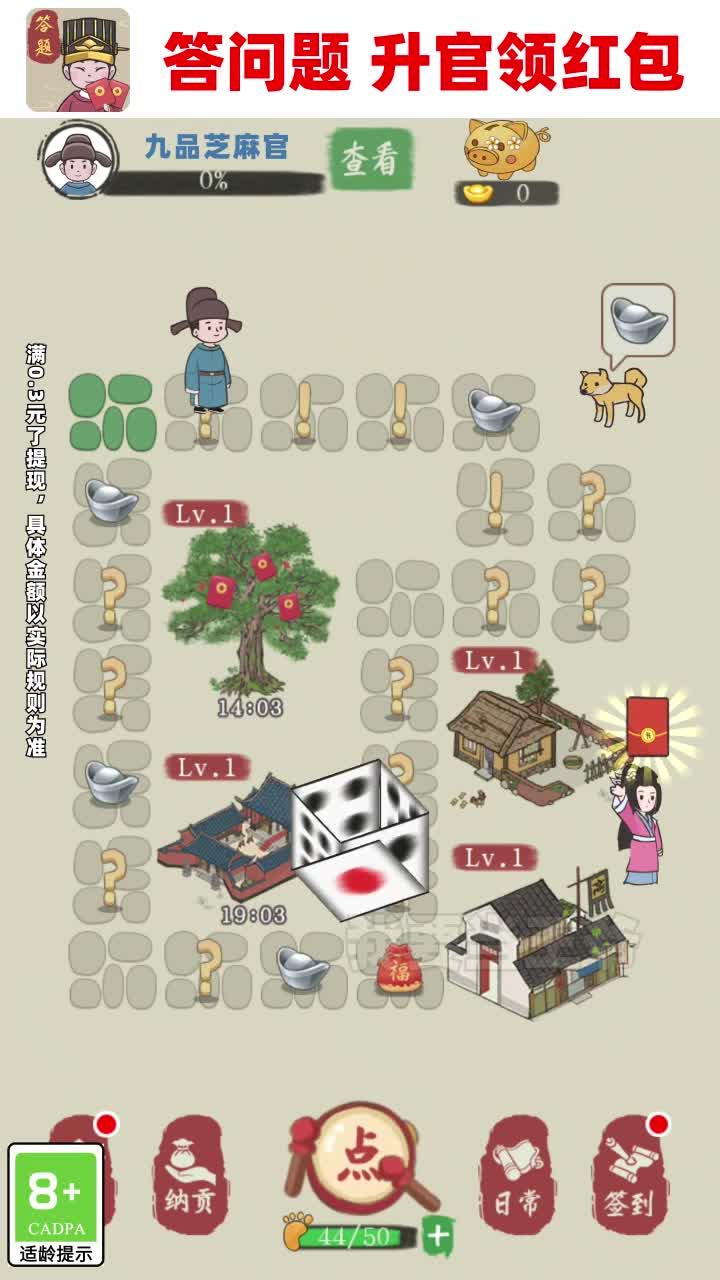Tap the 点 drum dice-roll button
The width and height of the screenshot is (720, 1280).
(358, 1160)
